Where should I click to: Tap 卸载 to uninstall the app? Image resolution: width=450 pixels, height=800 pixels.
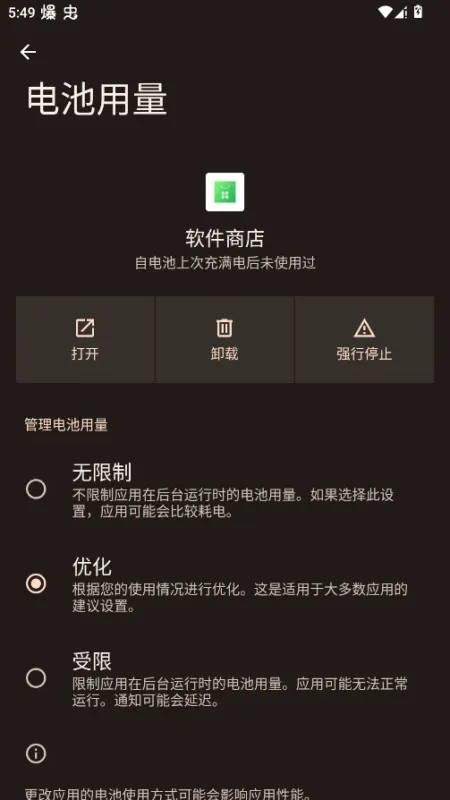tap(224, 339)
